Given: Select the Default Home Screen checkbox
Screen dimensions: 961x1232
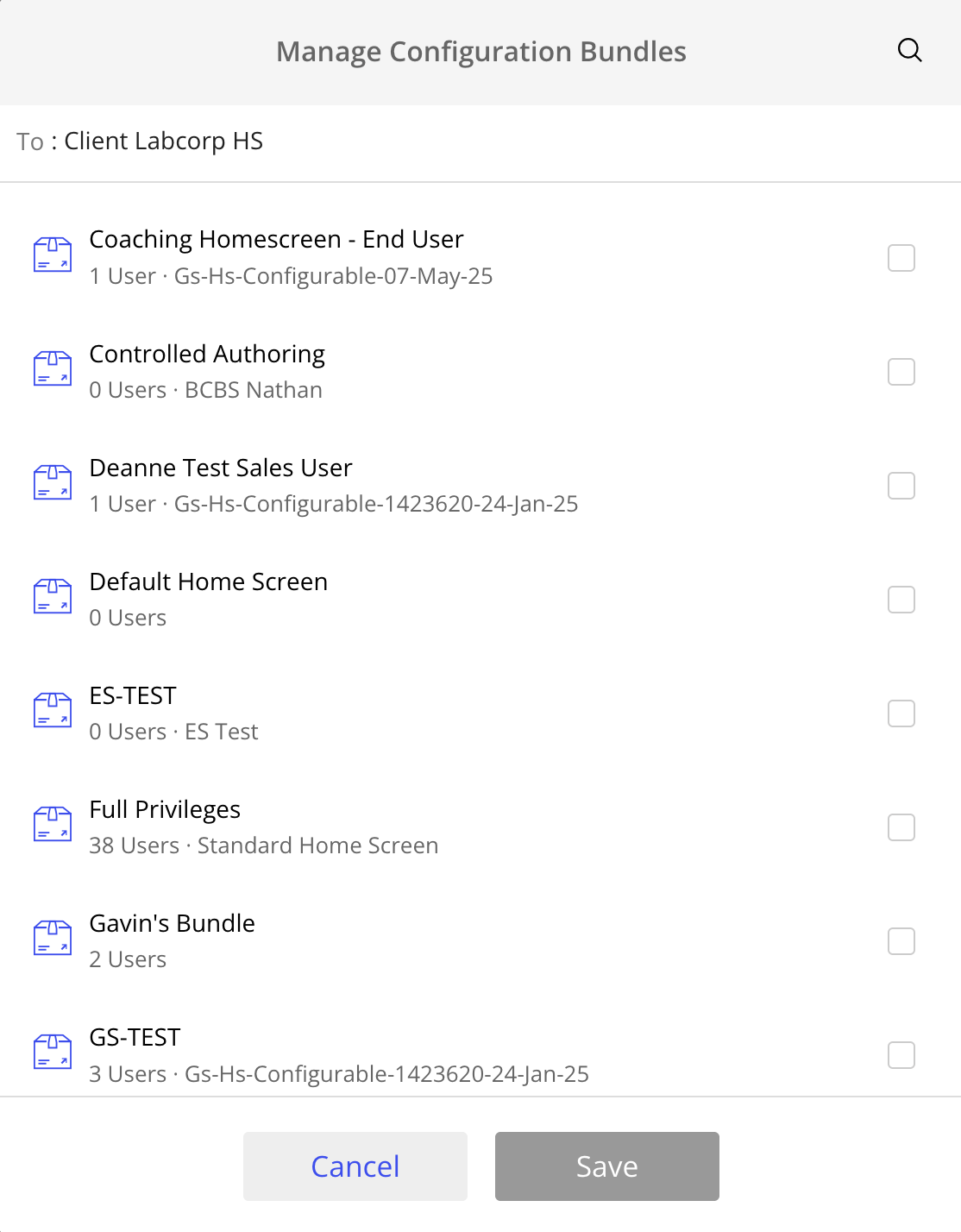Looking at the screenshot, I should (x=901, y=599).
